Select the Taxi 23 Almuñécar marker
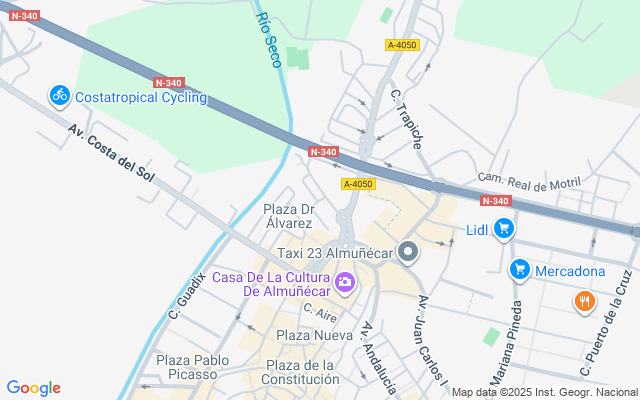 (407, 252)
